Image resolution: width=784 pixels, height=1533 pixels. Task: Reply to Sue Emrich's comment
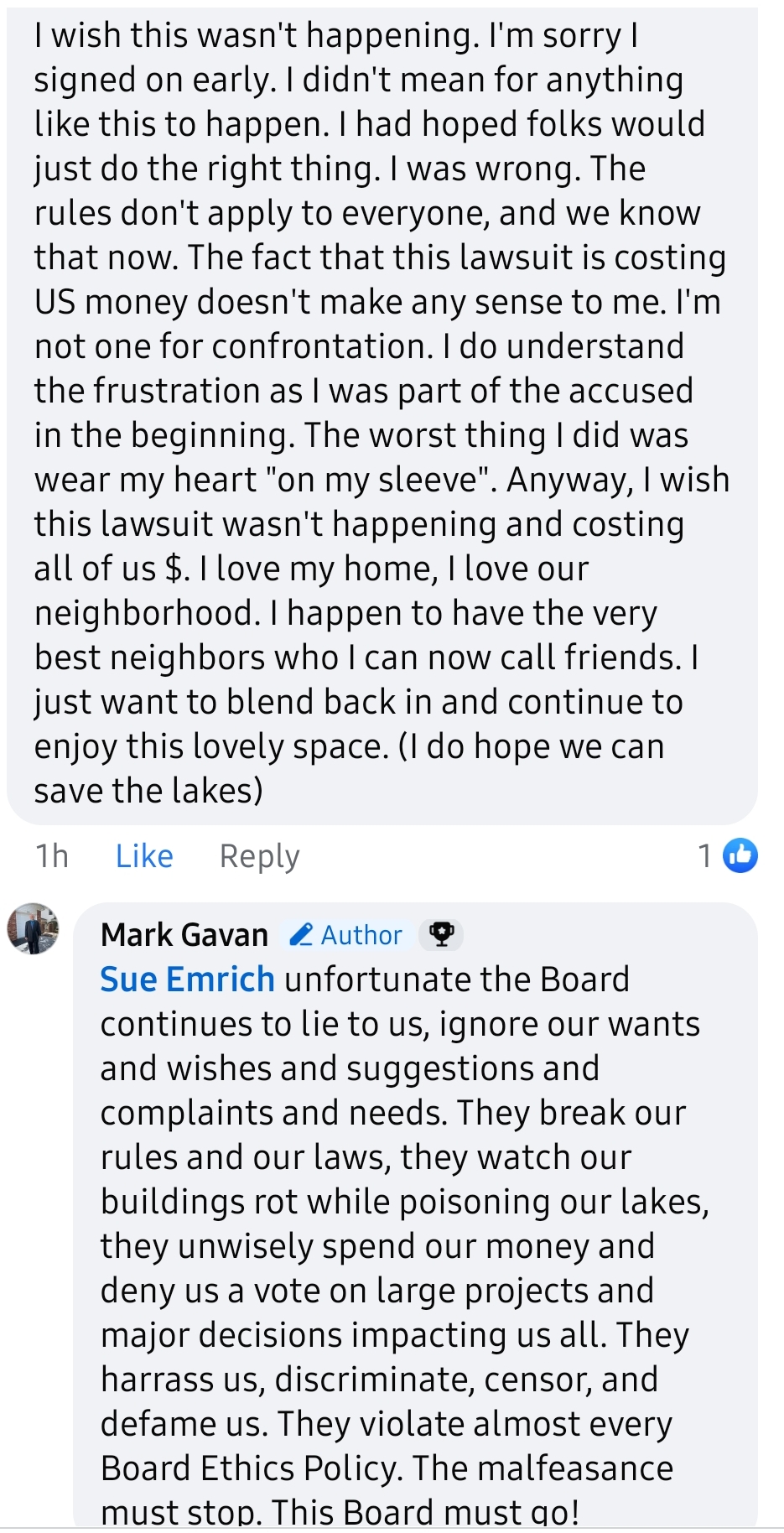click(259, 856)
